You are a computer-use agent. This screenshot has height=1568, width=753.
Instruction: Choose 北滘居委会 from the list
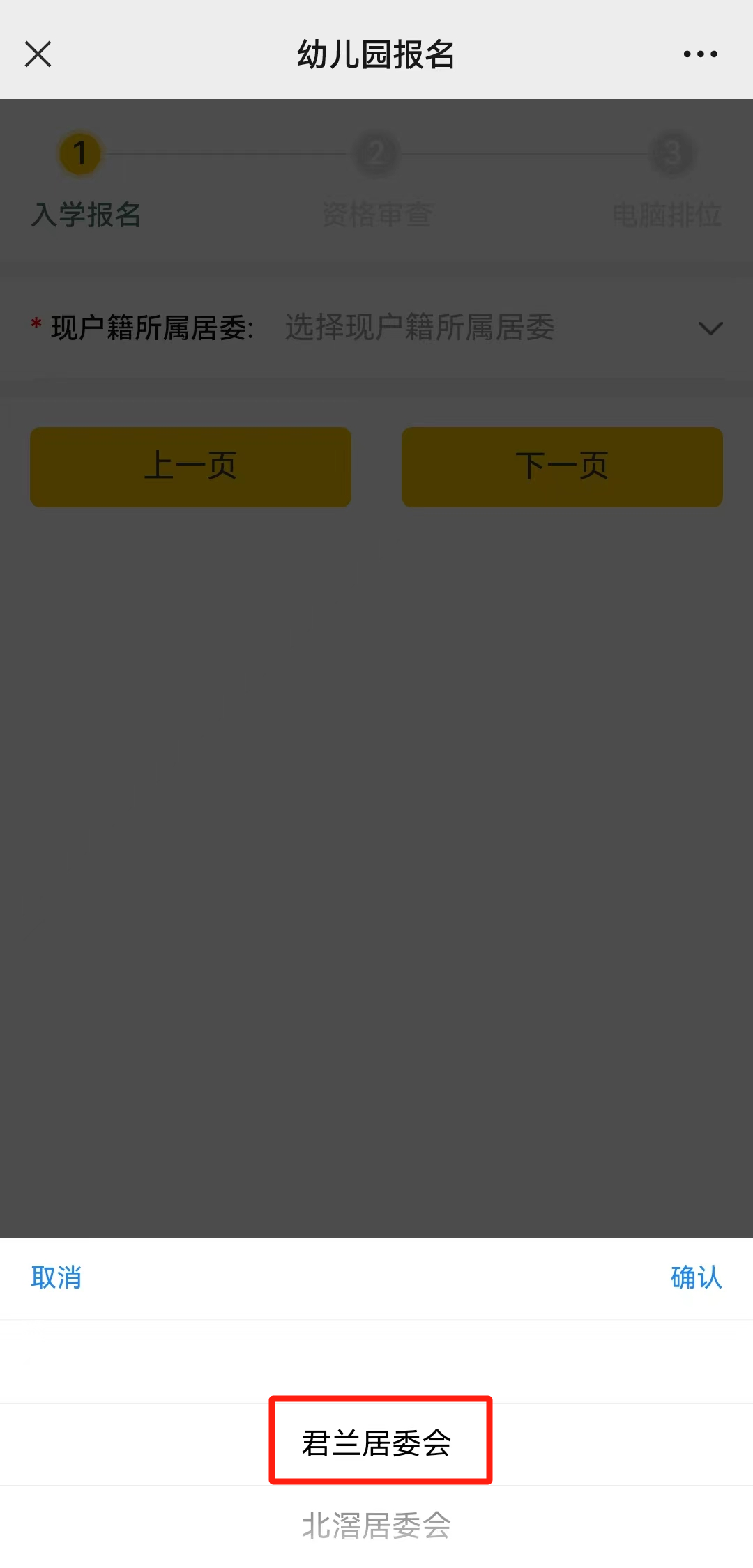click(x=376, y=1525)
